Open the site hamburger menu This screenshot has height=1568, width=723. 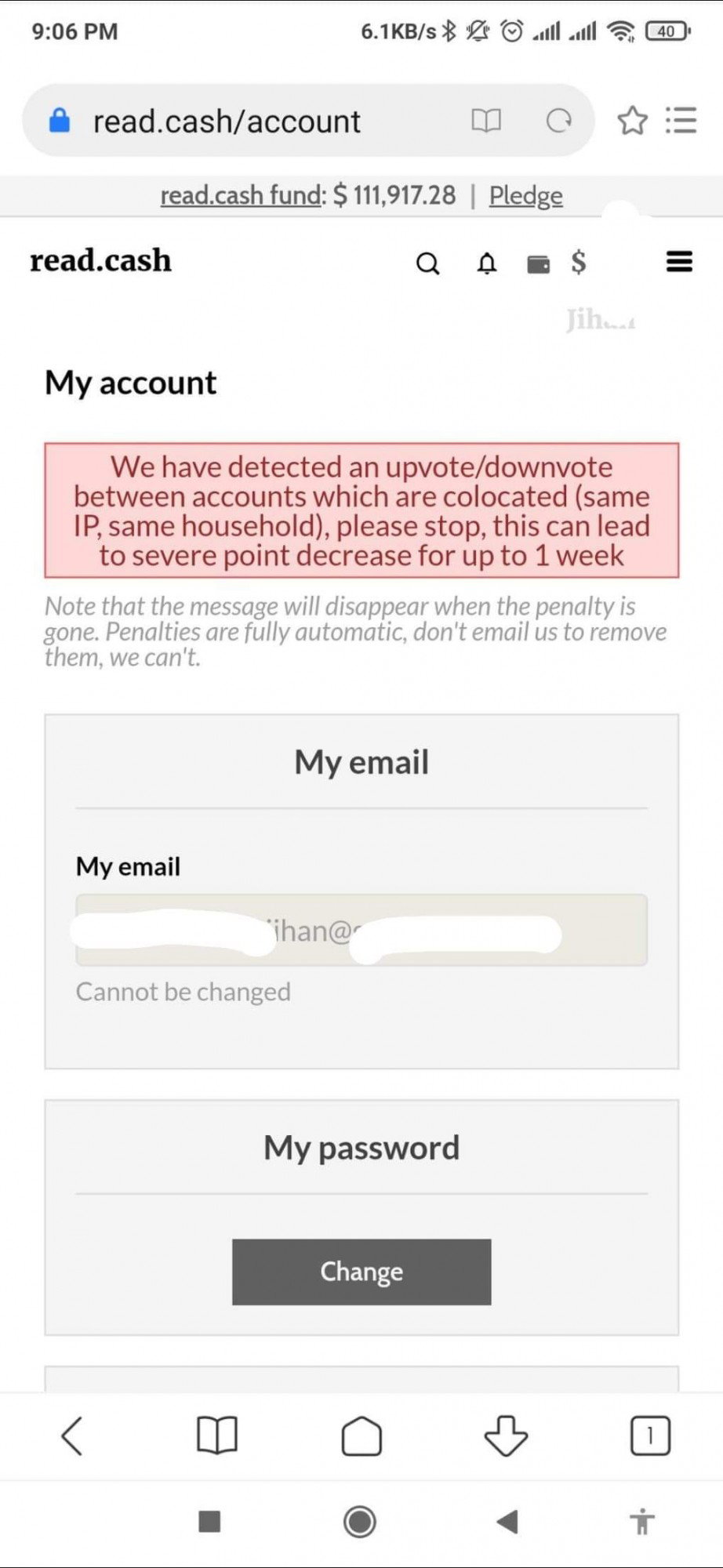679,261
